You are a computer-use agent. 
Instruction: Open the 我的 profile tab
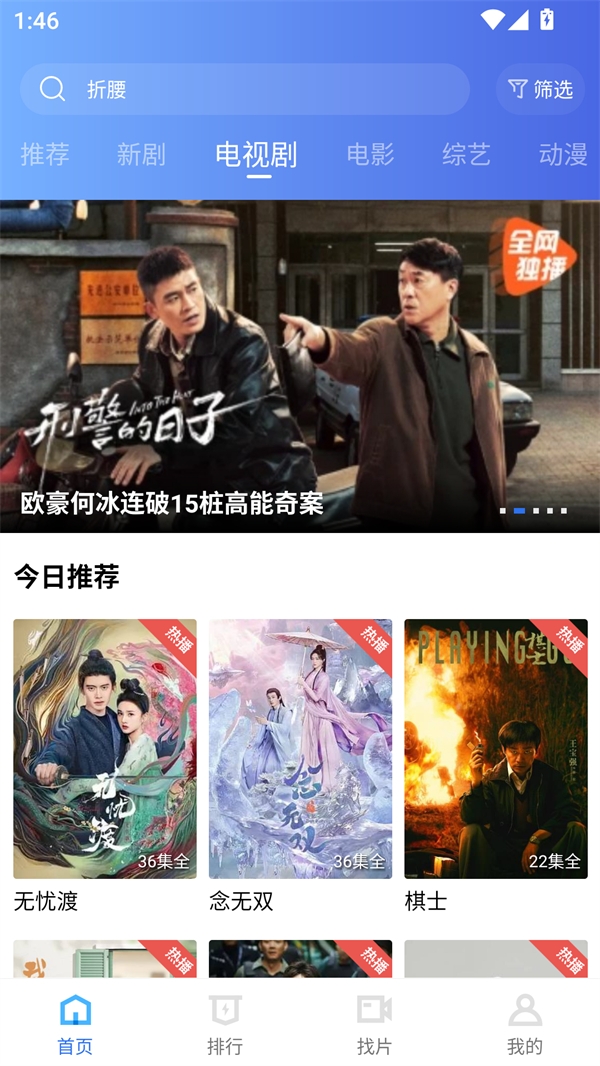click(524, 1023)
